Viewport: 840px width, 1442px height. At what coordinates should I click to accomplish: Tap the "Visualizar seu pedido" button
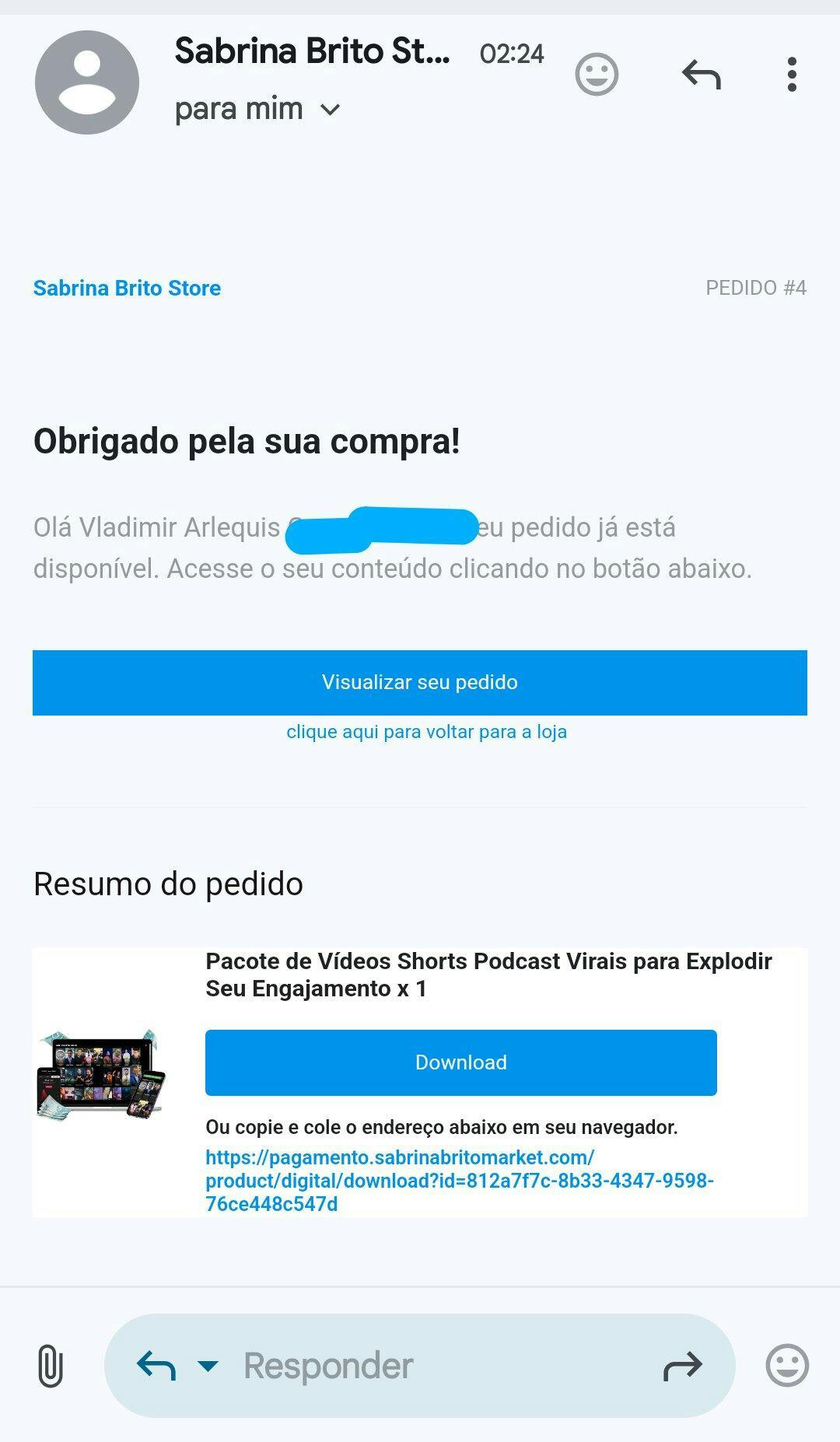(420, 682)
